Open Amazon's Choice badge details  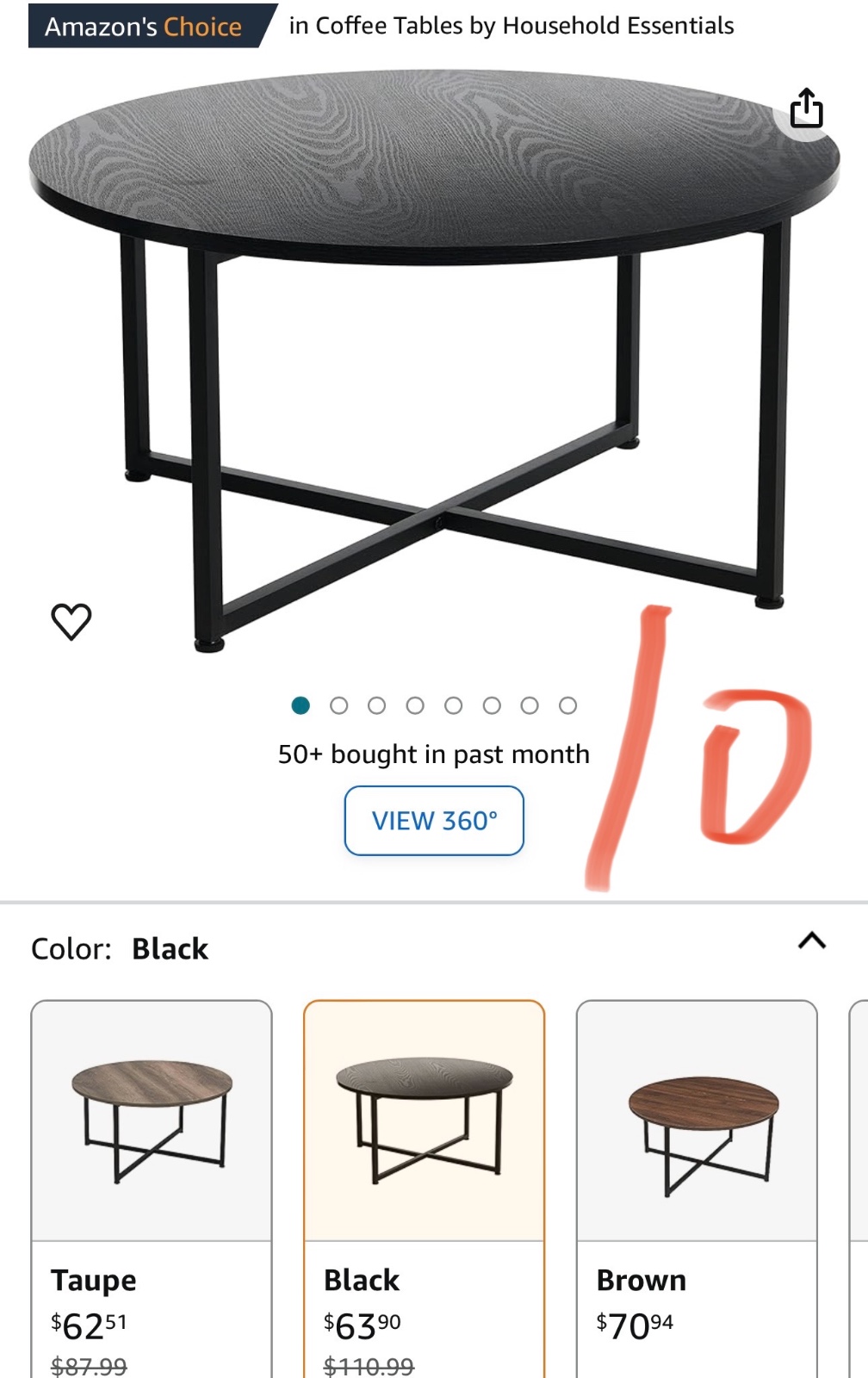click(144, 27)
